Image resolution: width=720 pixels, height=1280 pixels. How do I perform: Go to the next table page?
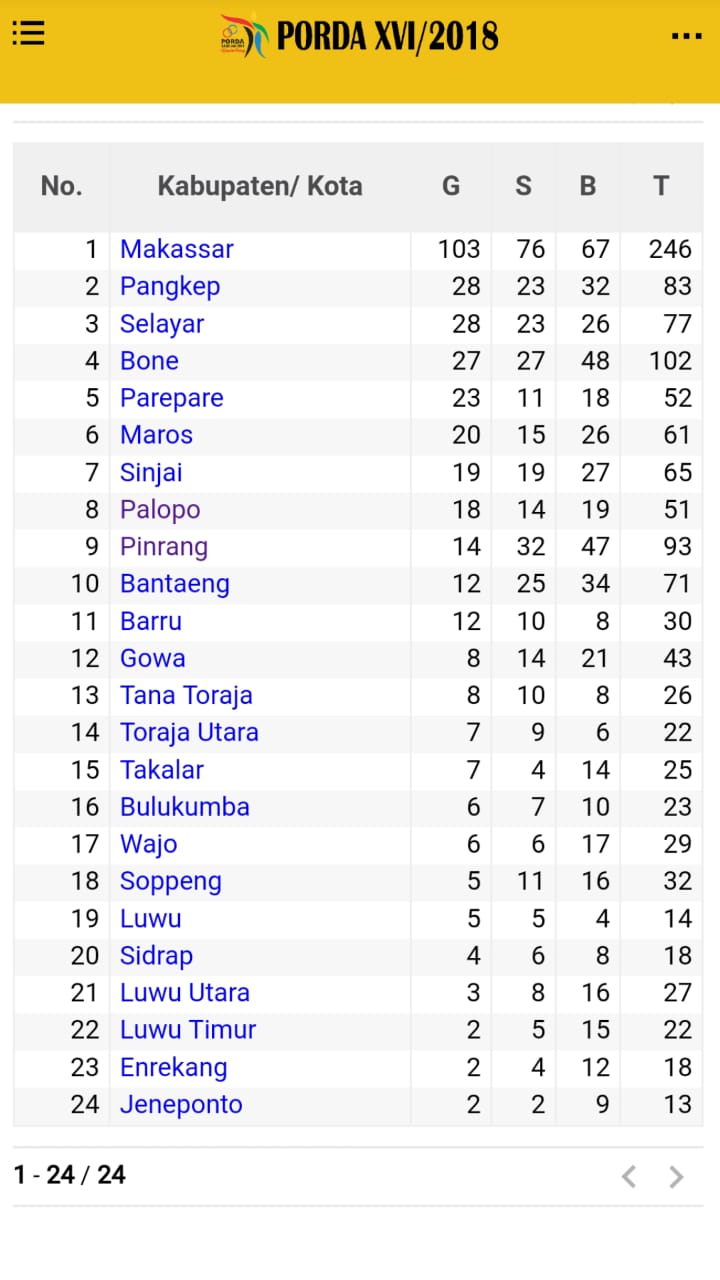677,1176
